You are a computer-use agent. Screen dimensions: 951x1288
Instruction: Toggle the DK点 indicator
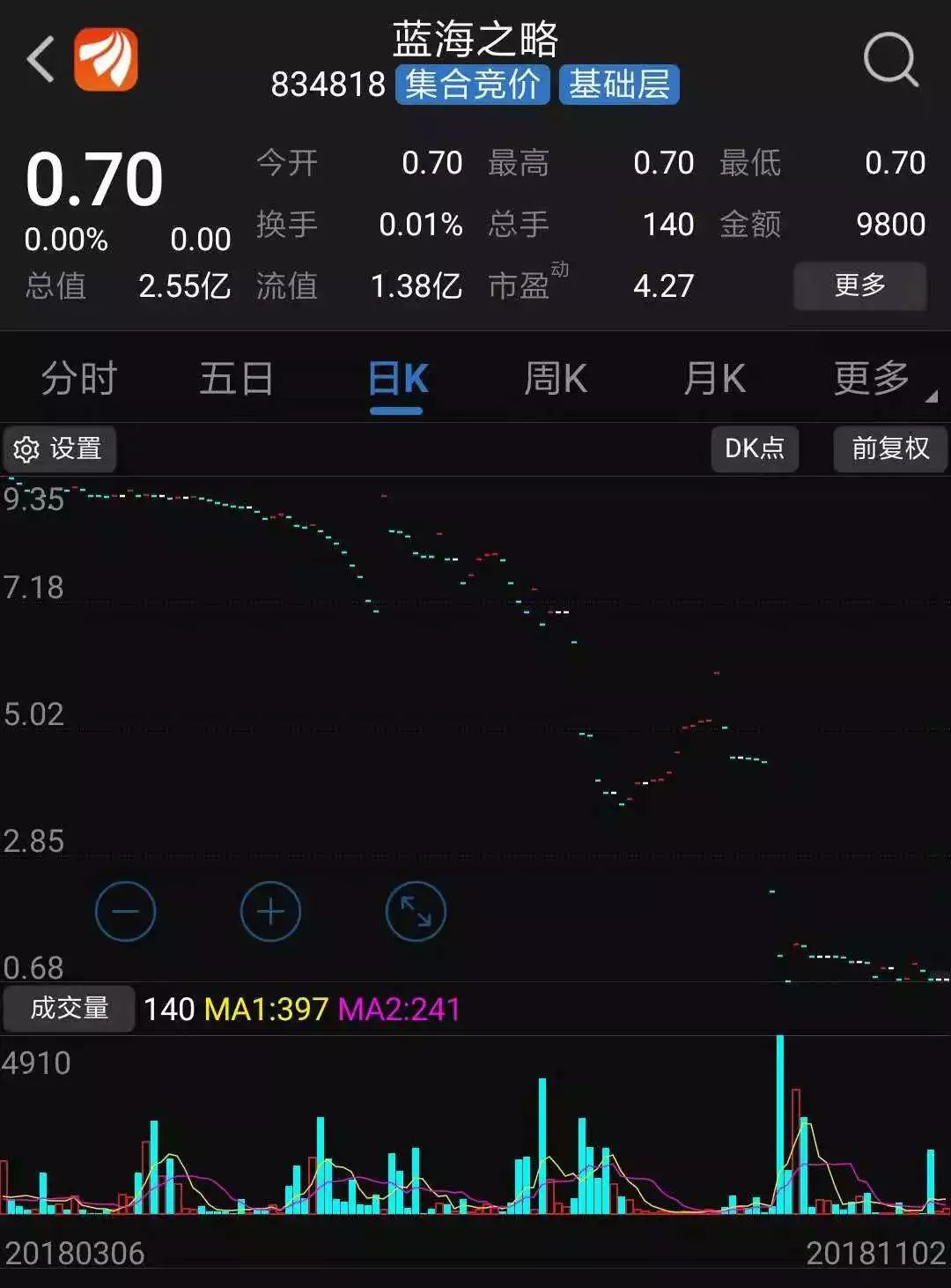(755, 448)
